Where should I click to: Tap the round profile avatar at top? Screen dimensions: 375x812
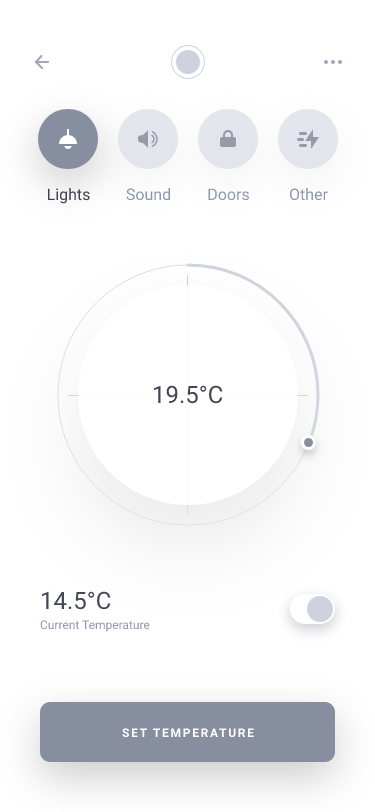click(188, 62)
